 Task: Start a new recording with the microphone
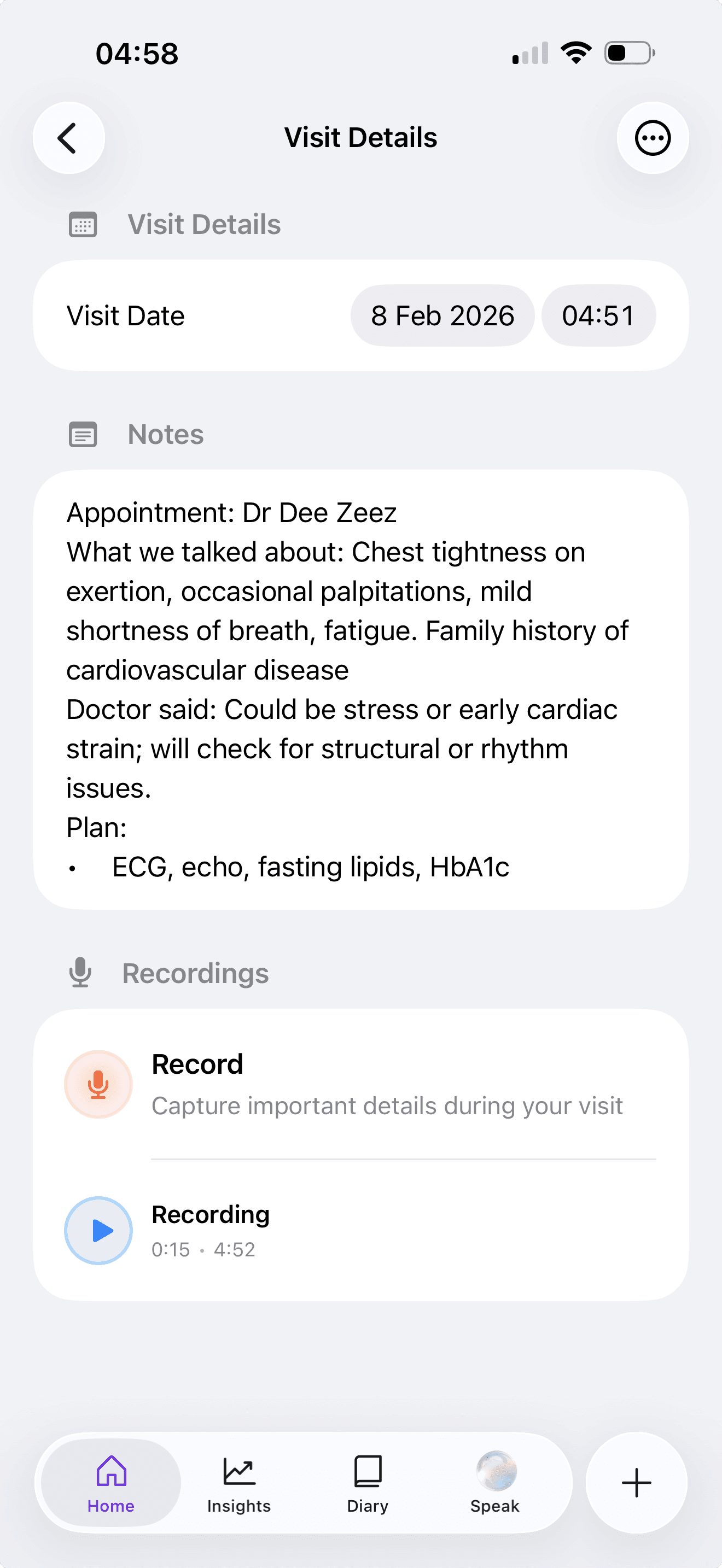(x=98, y=1084)
